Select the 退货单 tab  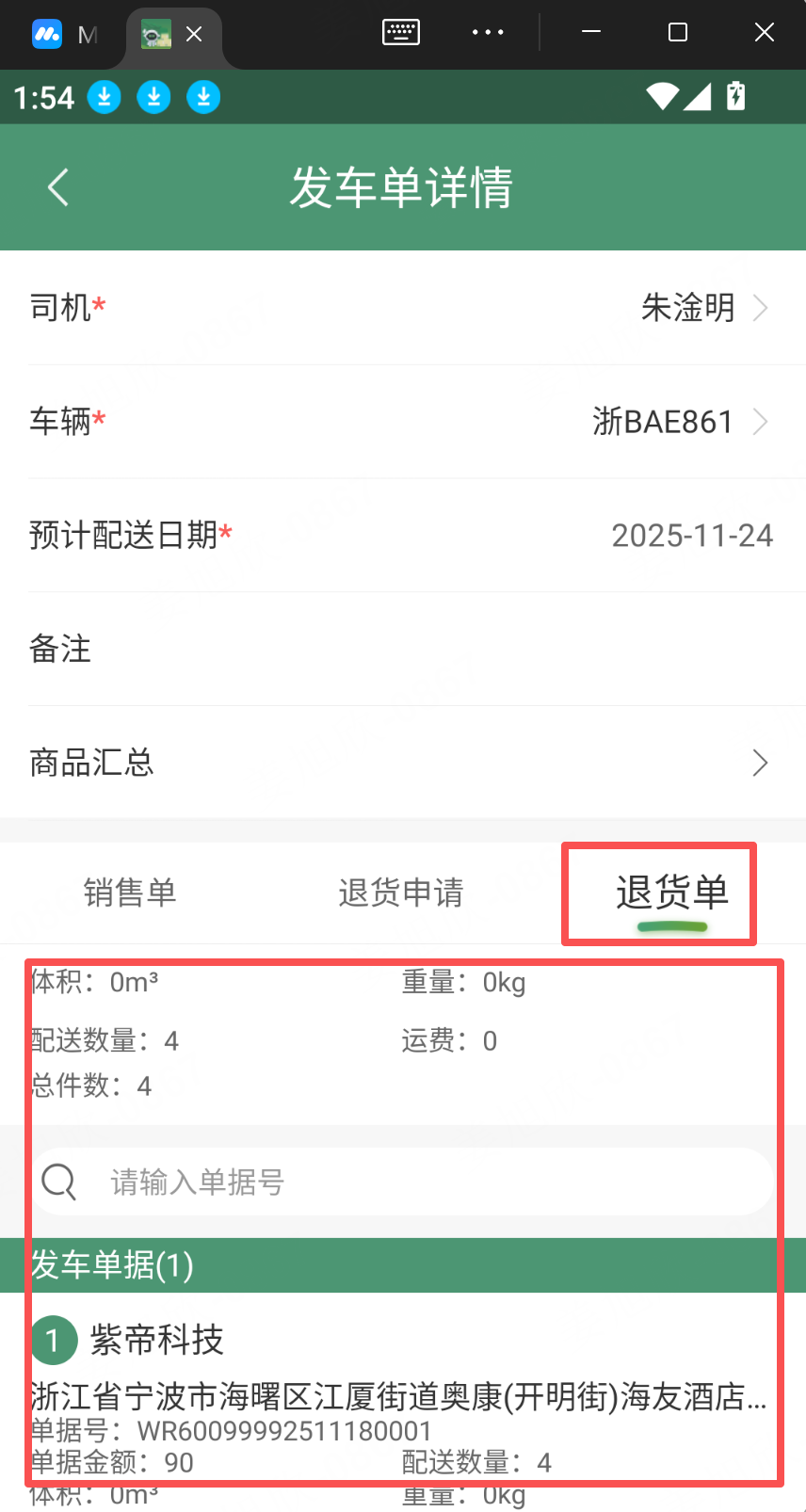(x=672, y=893)
